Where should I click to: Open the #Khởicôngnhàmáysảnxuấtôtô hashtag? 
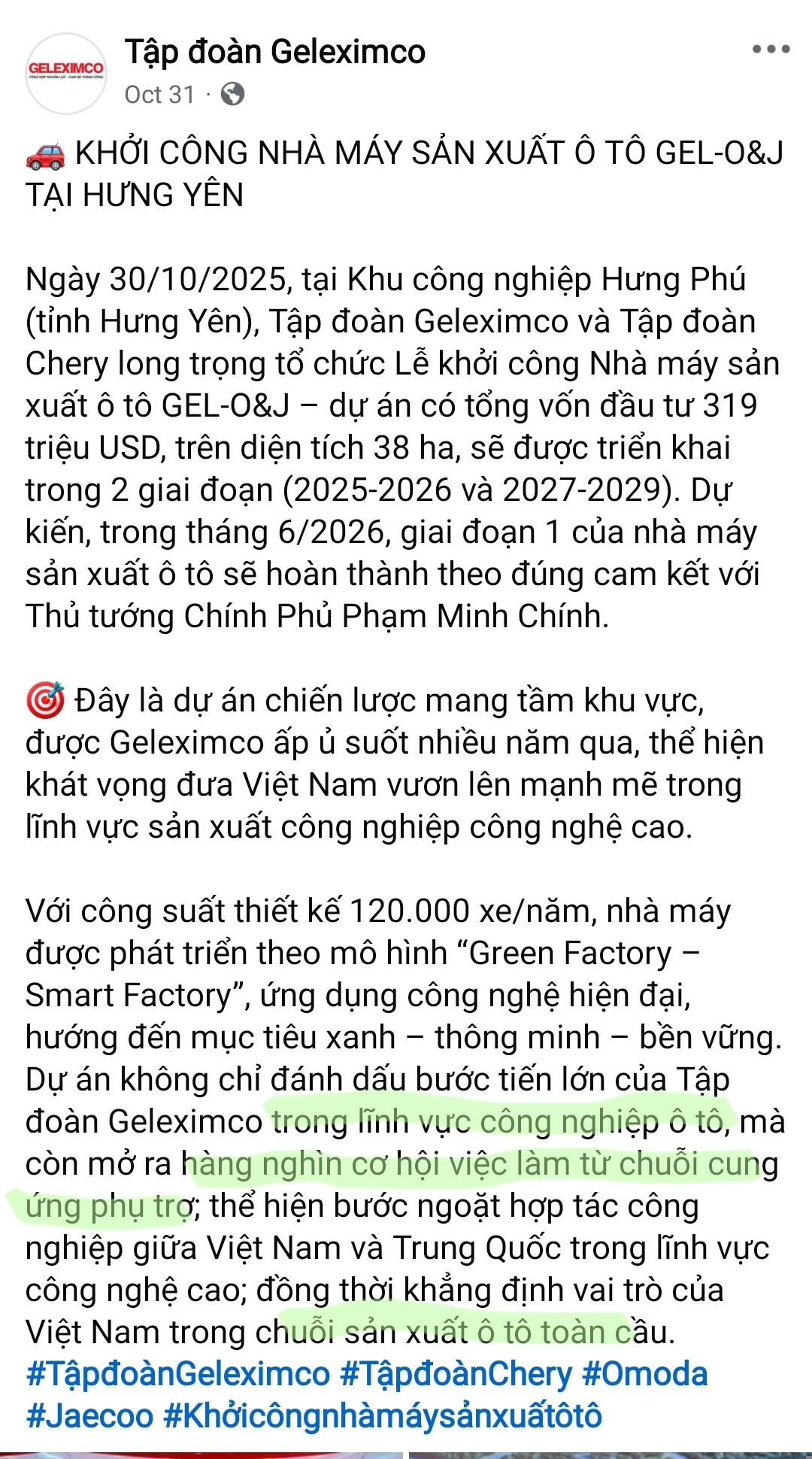coord(383,1415)
